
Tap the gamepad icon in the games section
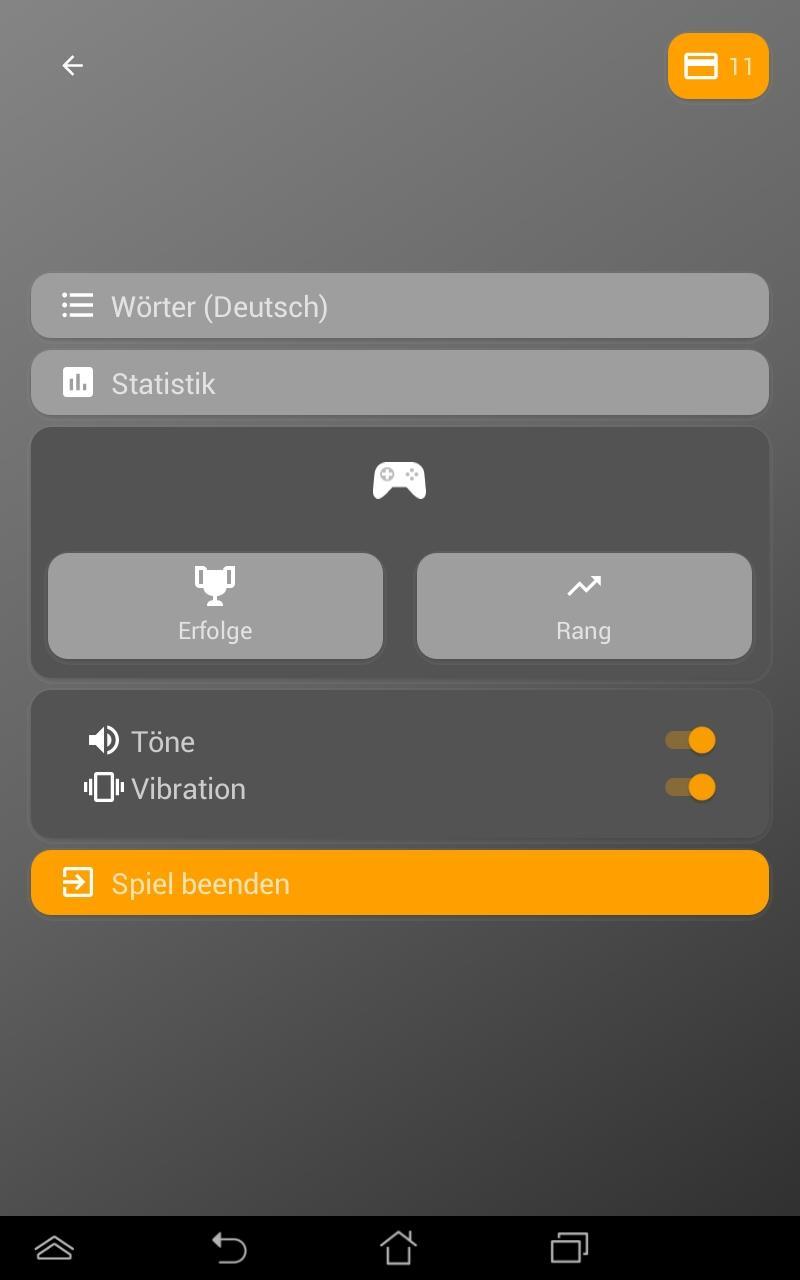399,479
